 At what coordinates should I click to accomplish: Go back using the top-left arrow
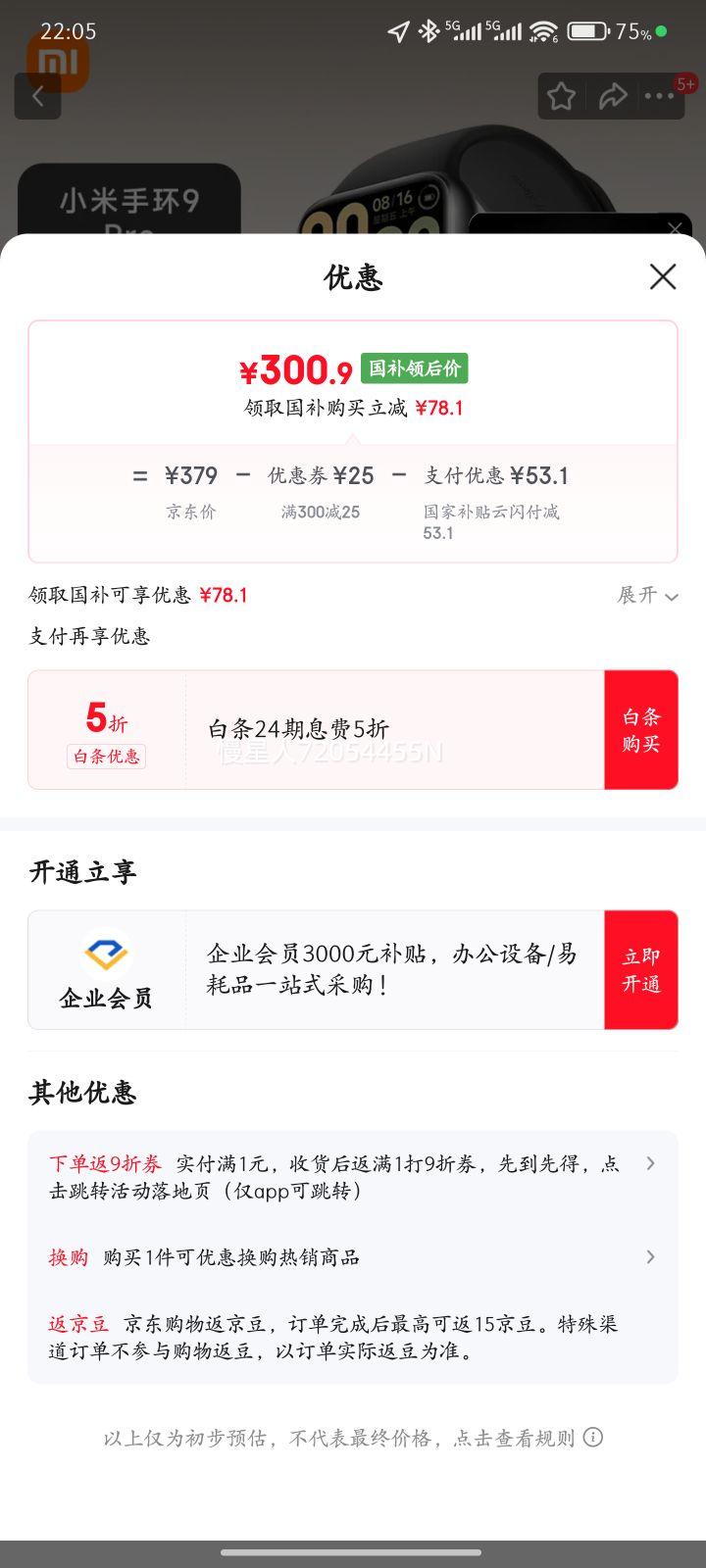38,96
